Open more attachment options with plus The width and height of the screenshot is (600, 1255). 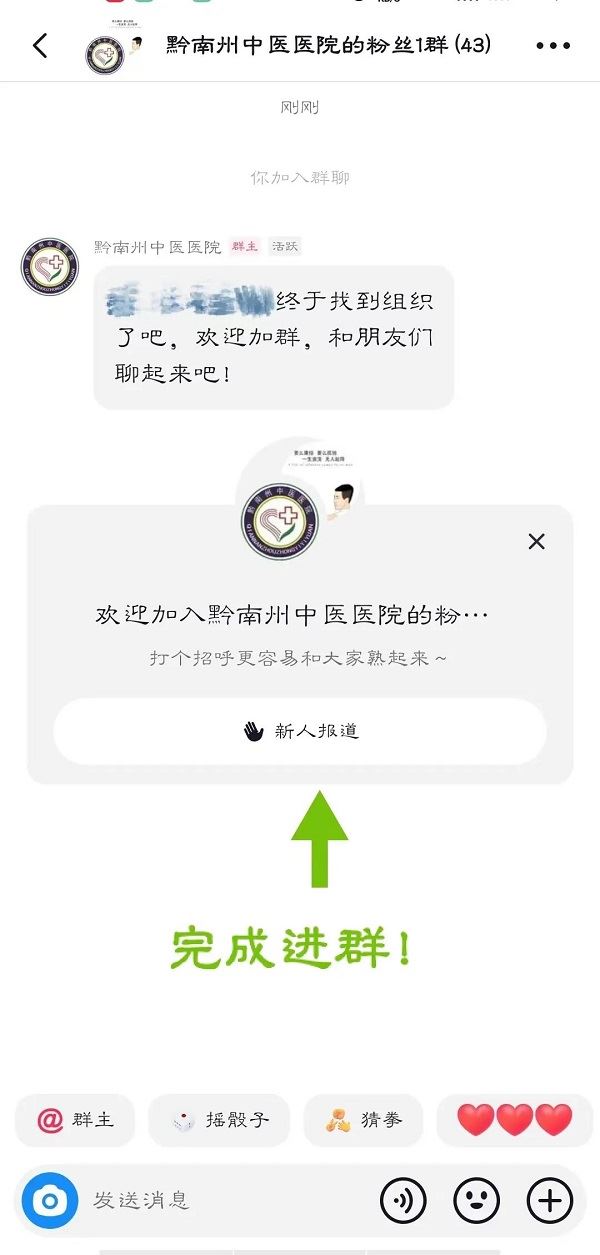550,1200
